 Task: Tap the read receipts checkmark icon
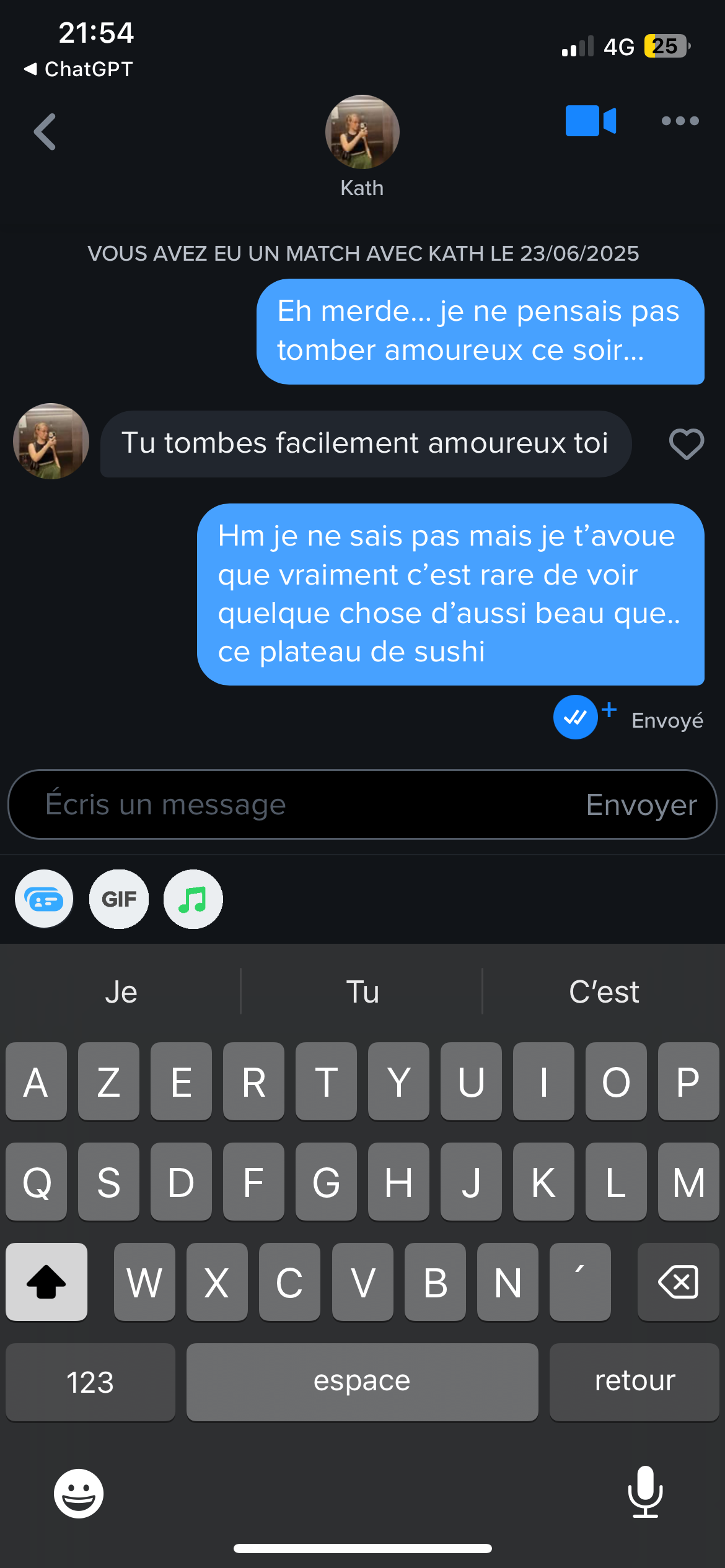coord(575,717)
